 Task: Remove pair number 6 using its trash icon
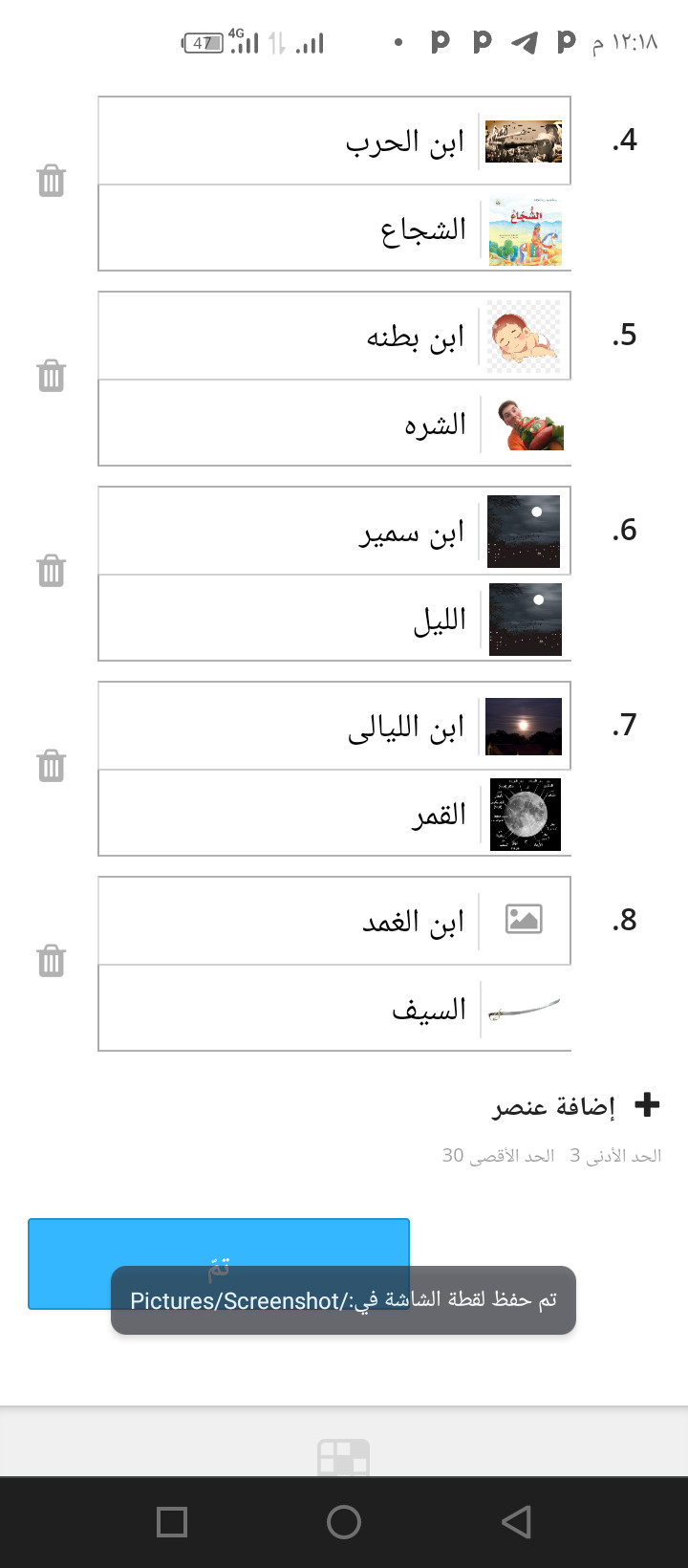(x=51, y=571)
